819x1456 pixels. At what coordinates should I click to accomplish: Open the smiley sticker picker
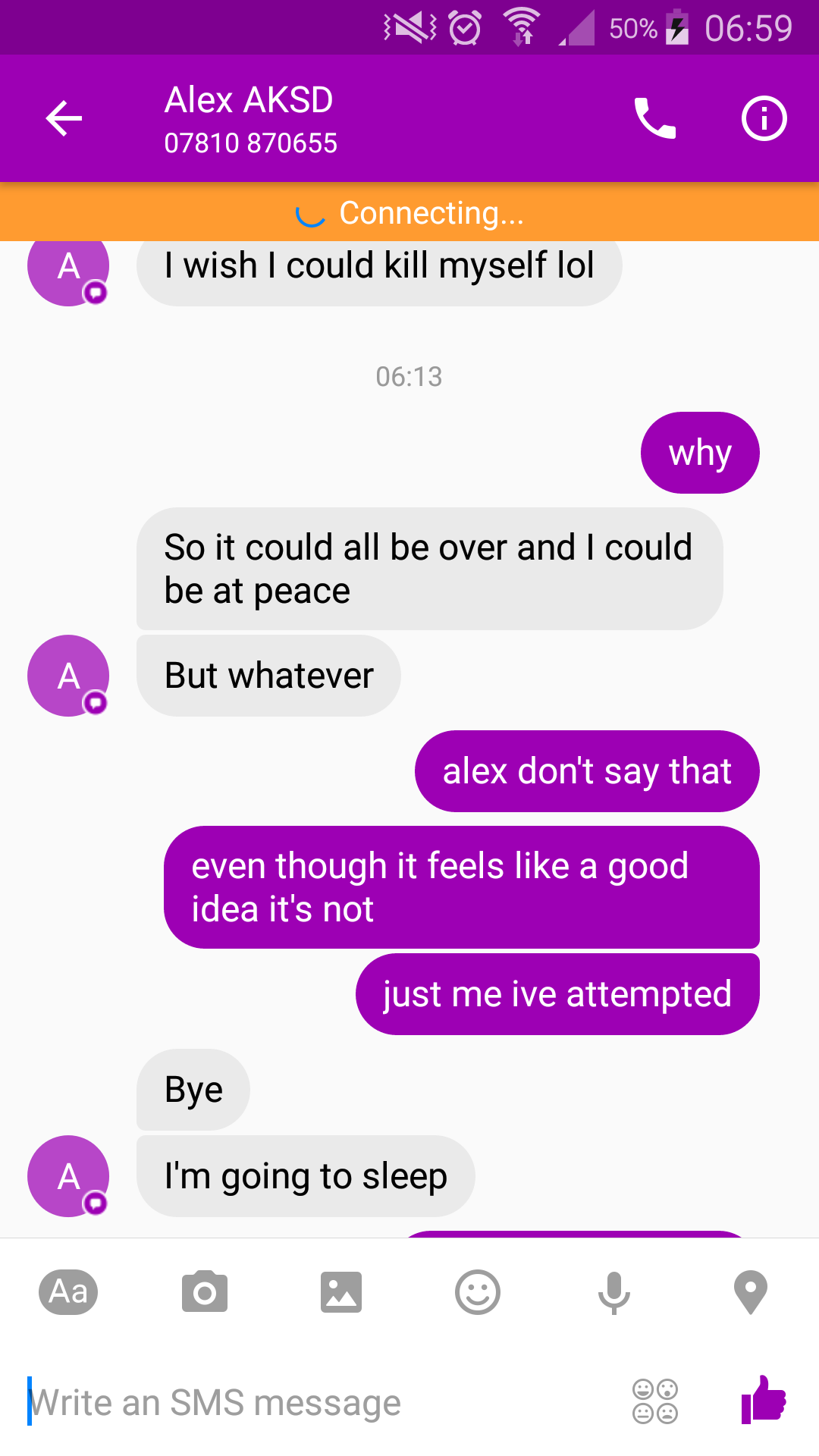pyautogui.click(x=478, y=1292)
